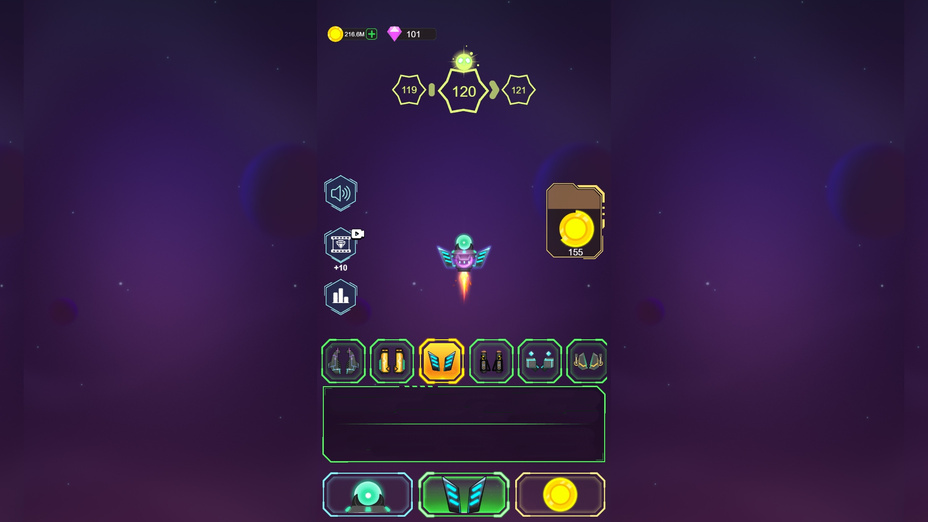The image size is (928, 522).
Task: Open the statistics bar chart icon
Action: 341,296
